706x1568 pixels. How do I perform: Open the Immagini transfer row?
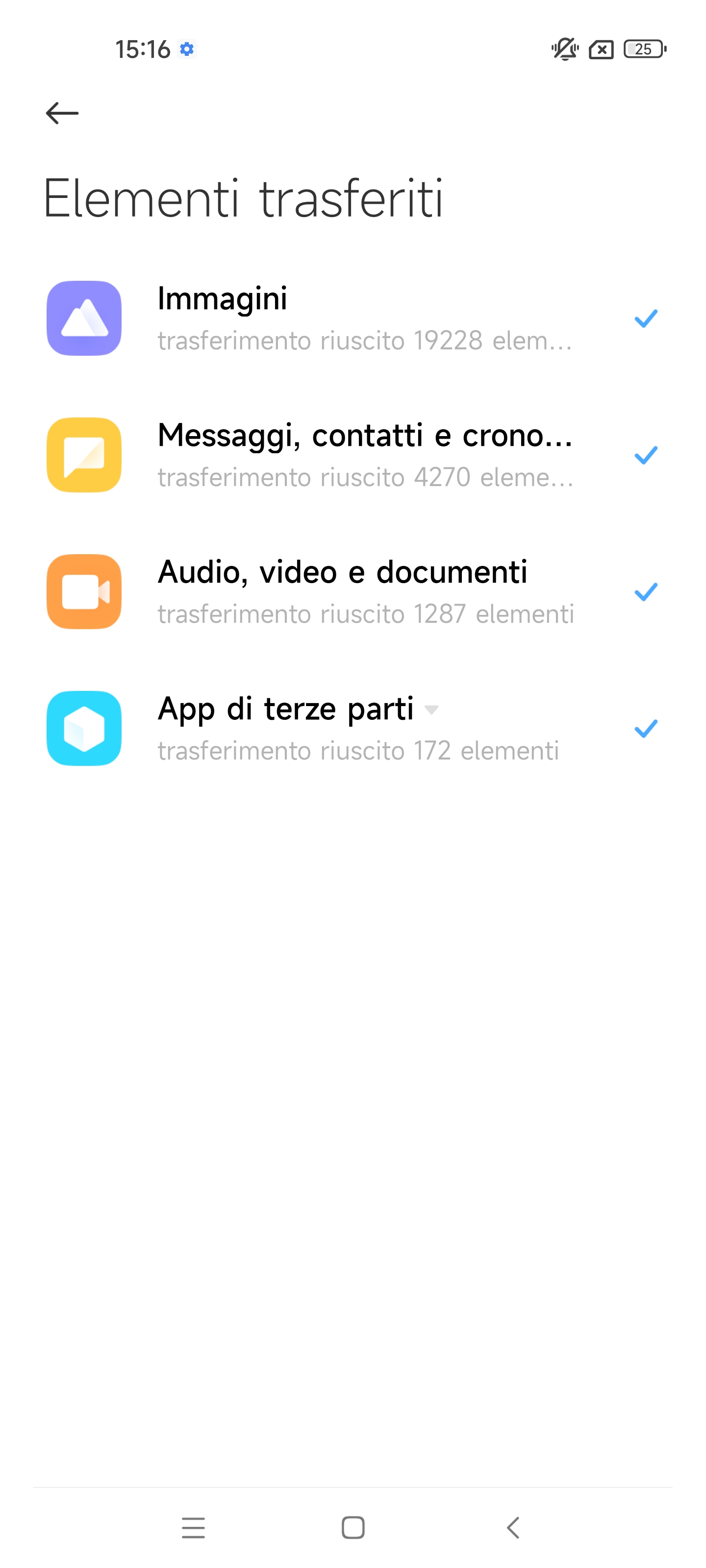(x=353, y=318)
